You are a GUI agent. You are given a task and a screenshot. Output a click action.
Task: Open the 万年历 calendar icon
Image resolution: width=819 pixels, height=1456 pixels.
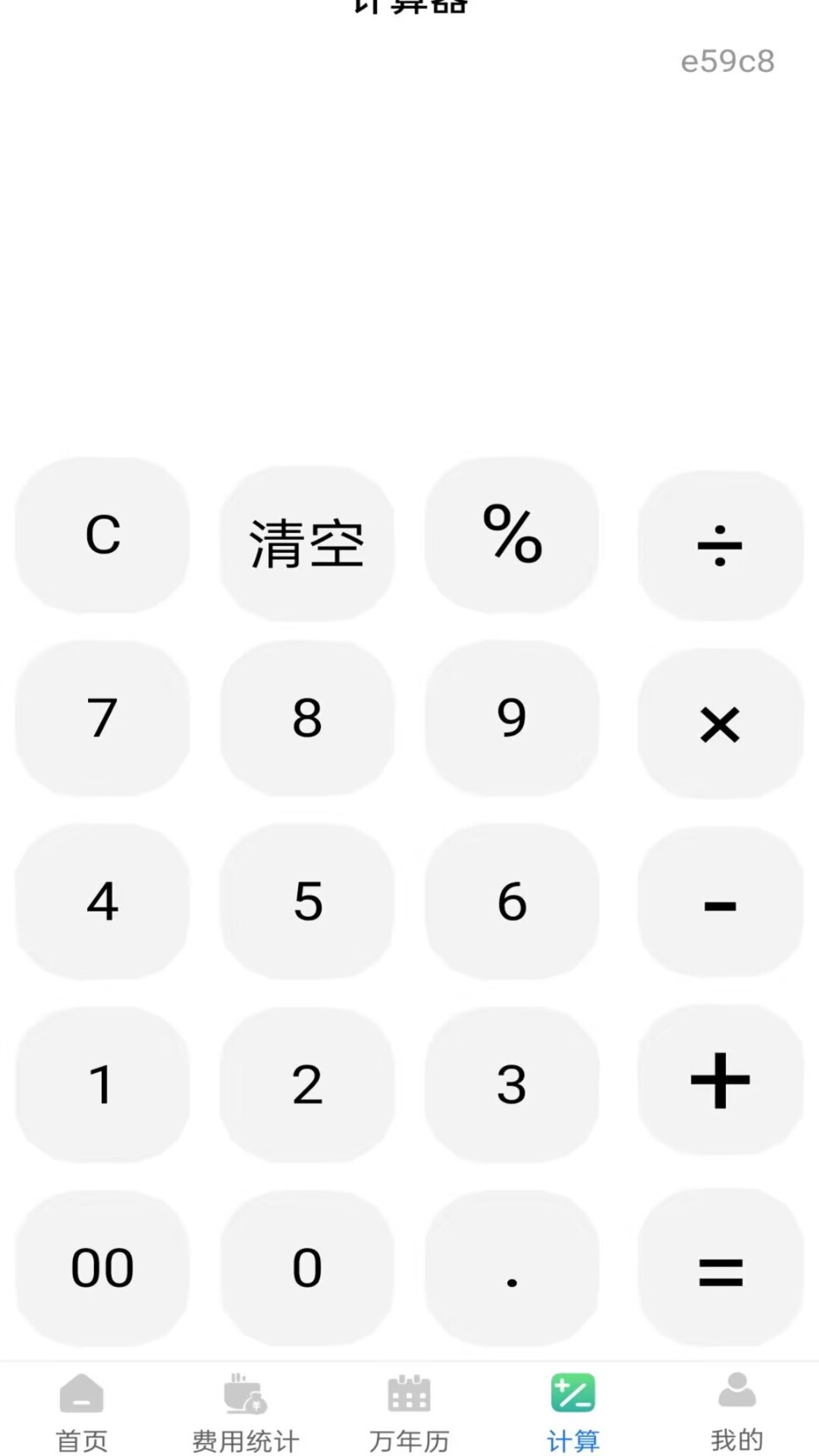409,1394
